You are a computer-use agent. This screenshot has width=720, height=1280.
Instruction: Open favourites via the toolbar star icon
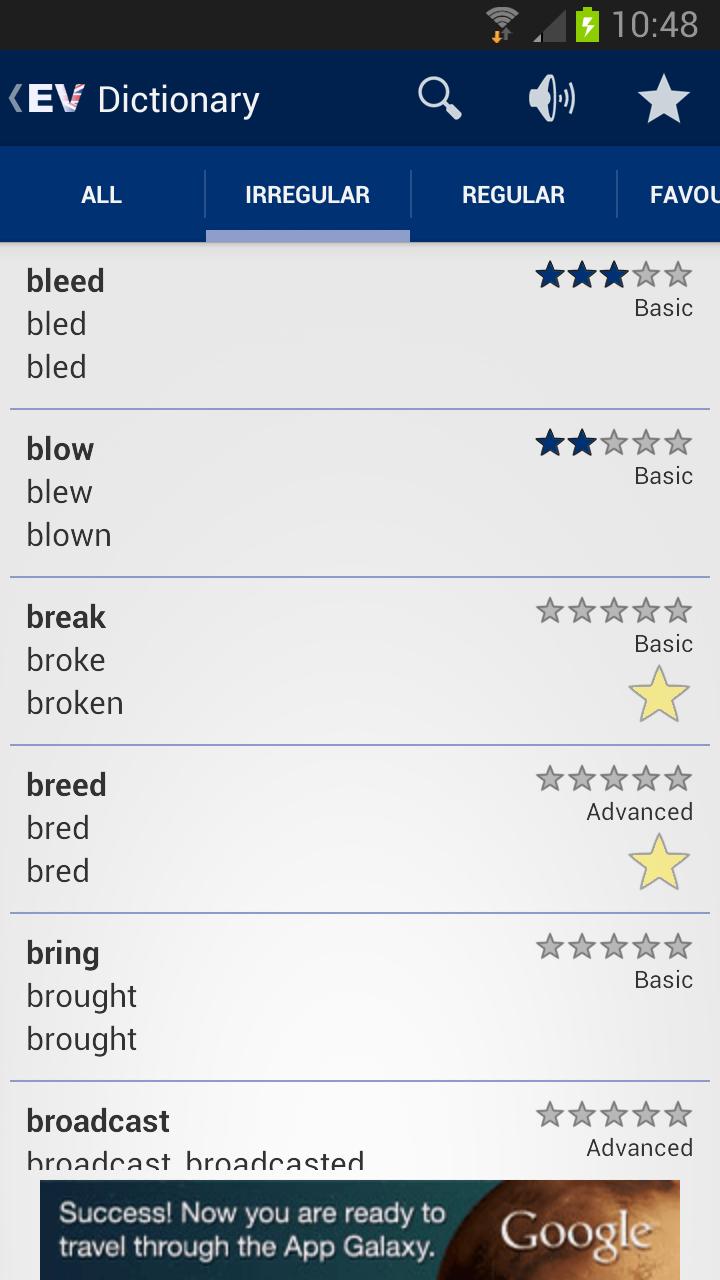coord(663,98)
